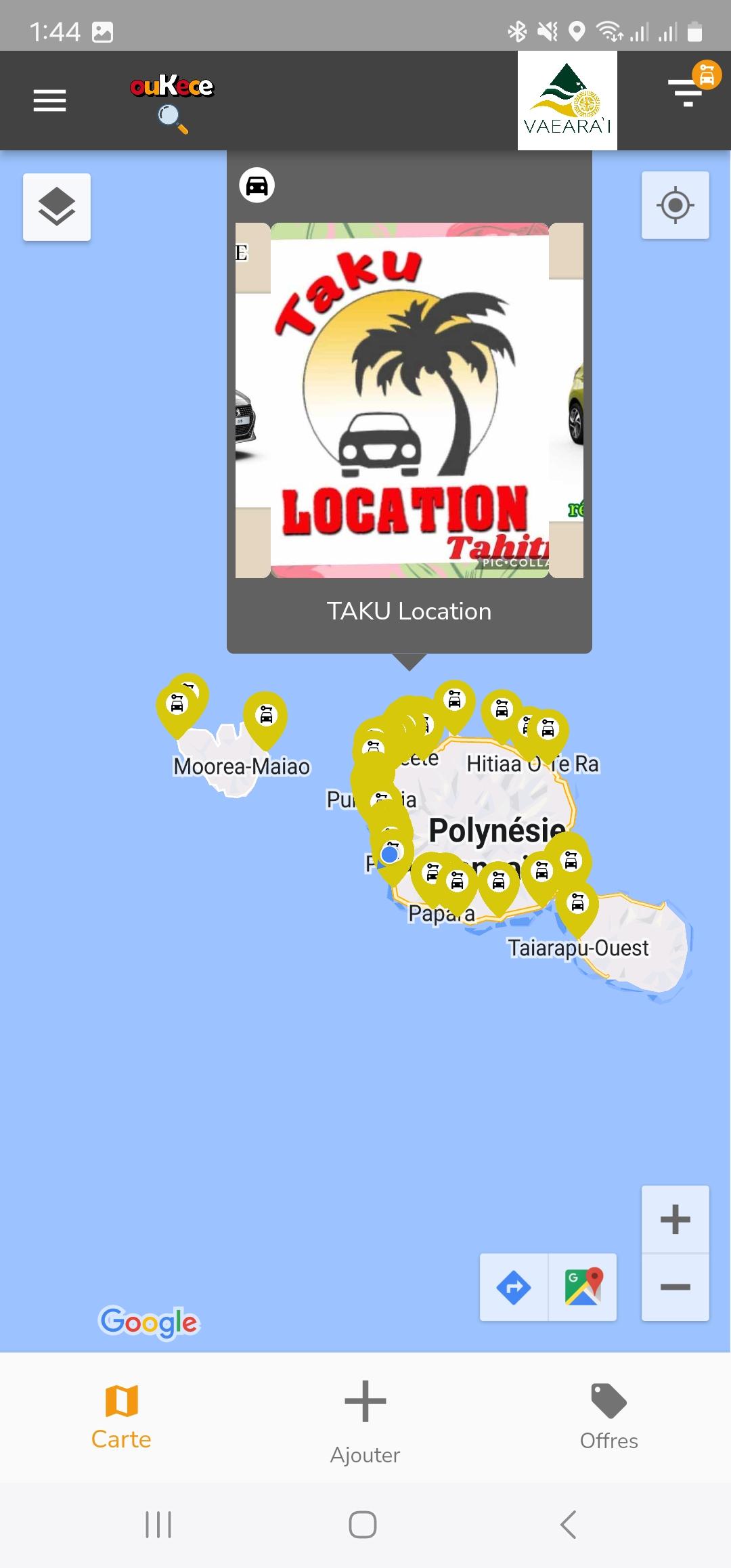
Task: Zoom out on the map
Action: coord(675,1287)
